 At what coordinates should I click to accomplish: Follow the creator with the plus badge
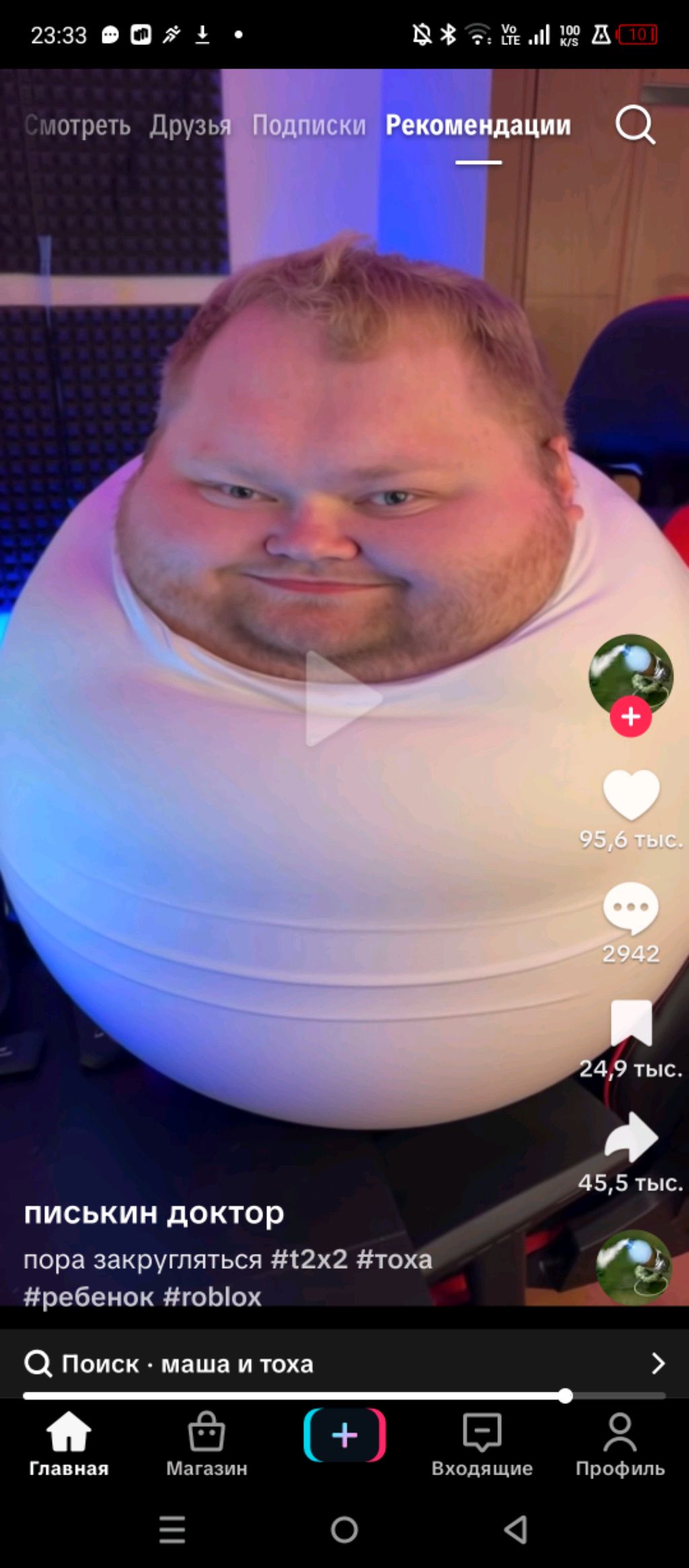point(630,717)
